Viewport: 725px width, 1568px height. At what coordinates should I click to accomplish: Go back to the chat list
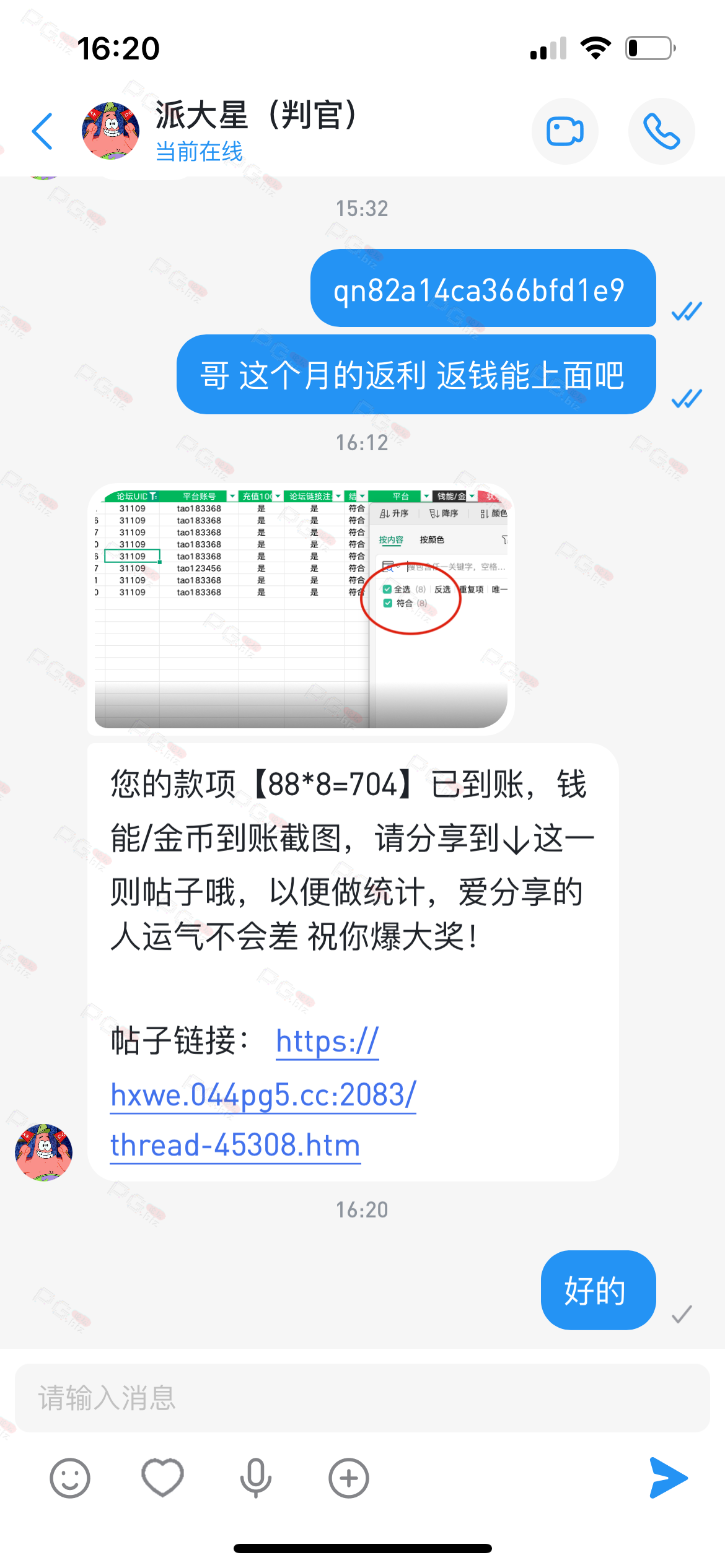(x=42, y=131)
